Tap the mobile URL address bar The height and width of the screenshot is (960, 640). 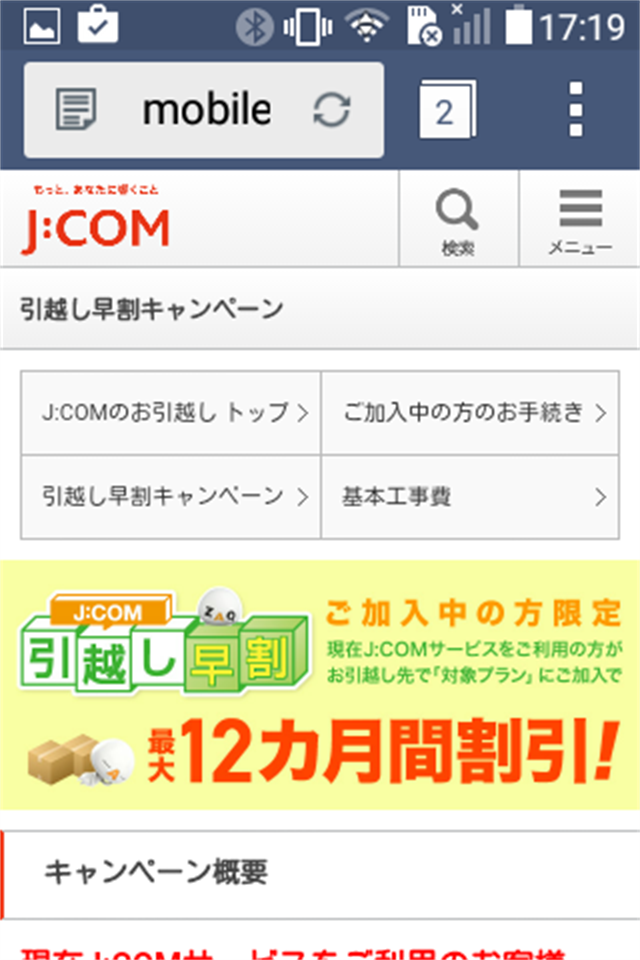[x=207, y=110]
